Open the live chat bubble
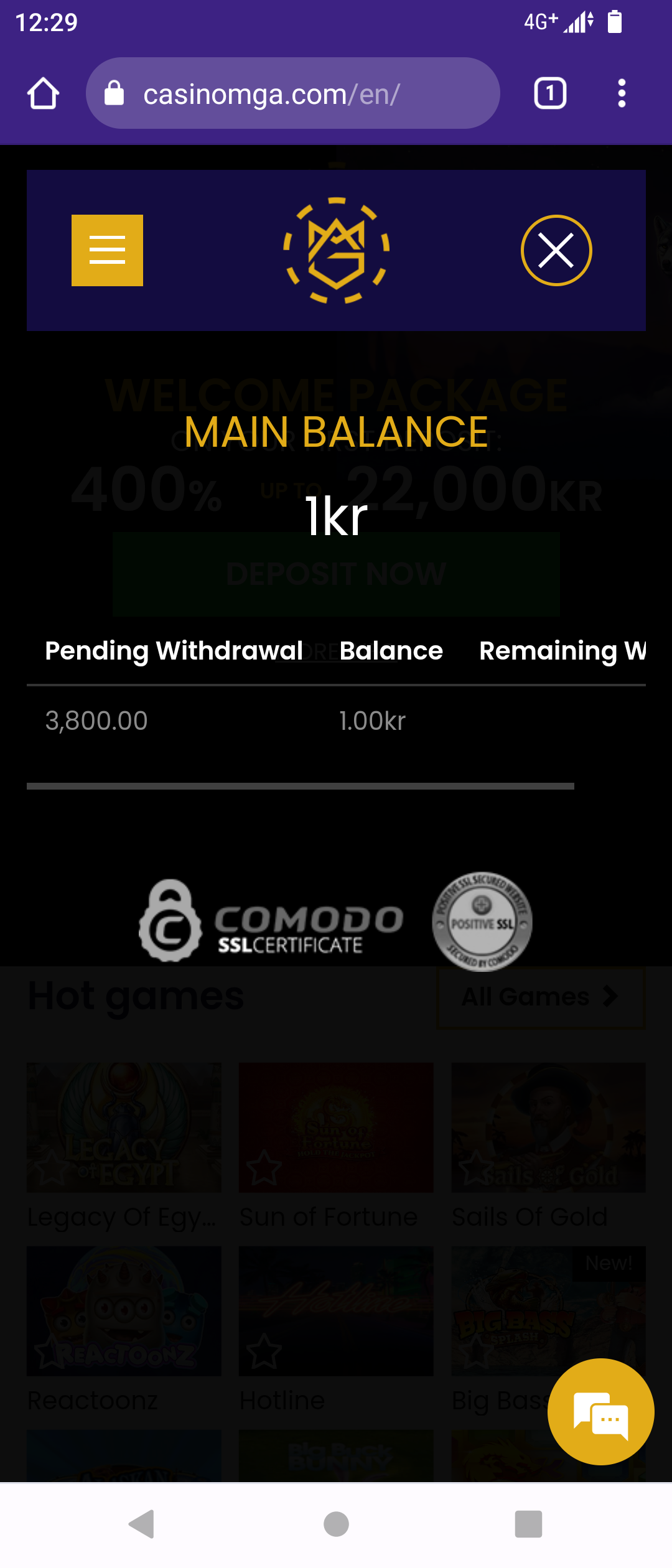The height and width of the screenshot is (1568, 672). point(600,1411)
